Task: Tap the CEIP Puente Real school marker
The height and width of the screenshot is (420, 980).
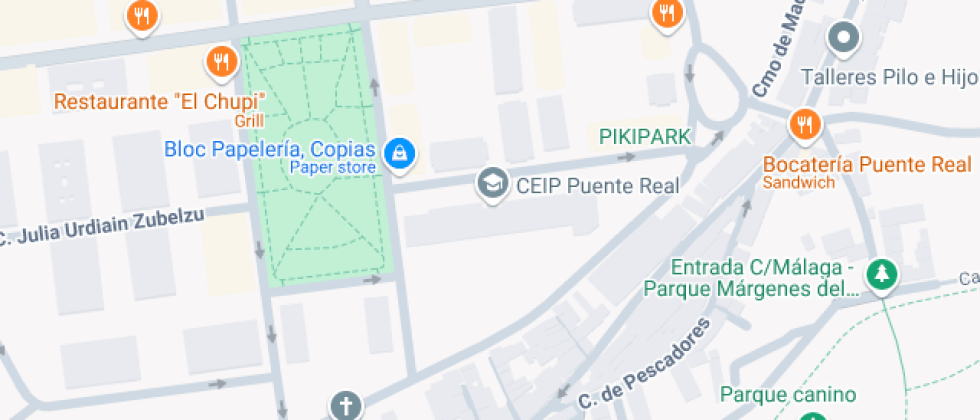Action: (491, 184)
